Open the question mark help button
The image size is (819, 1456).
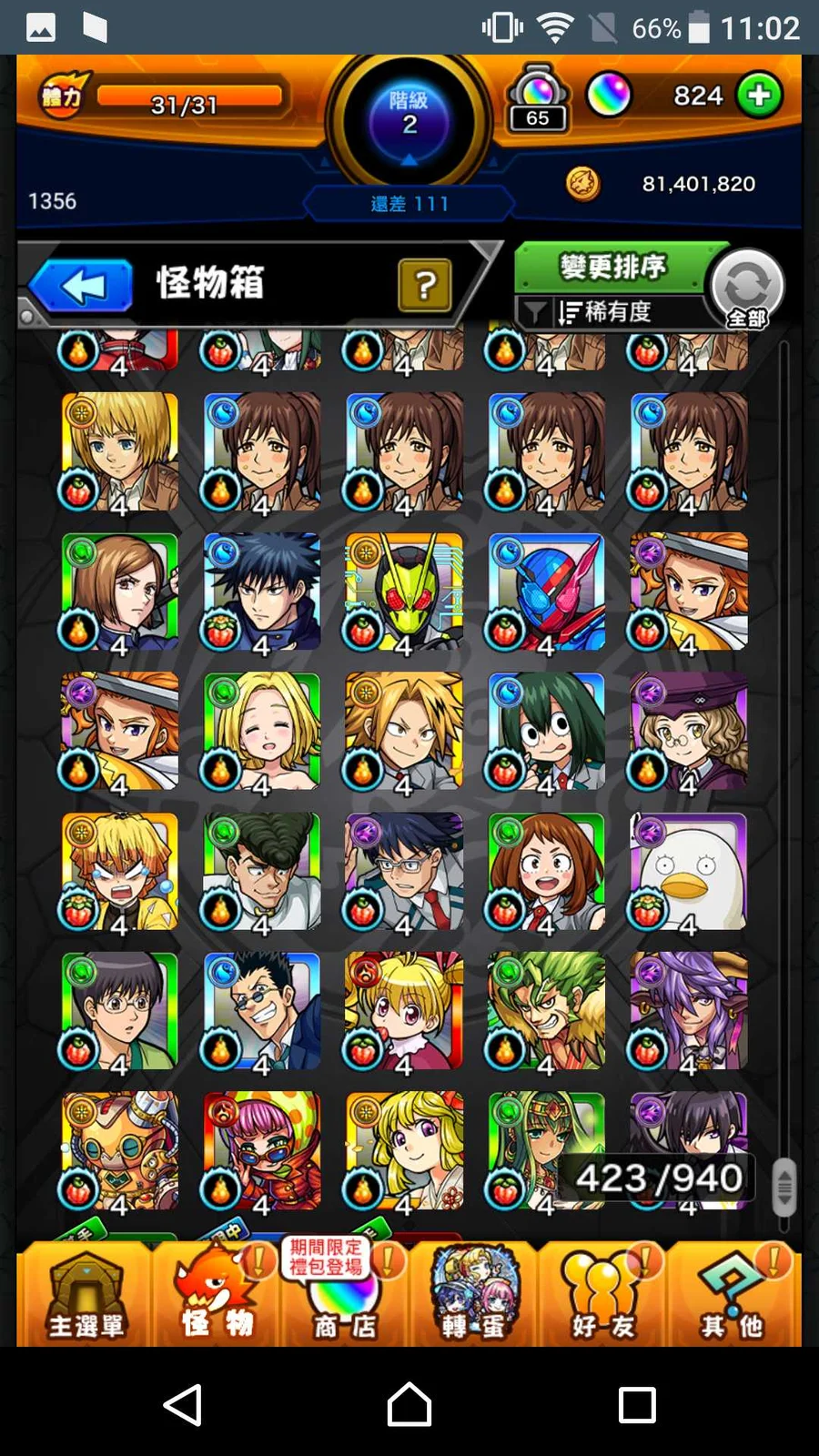coord(424,286)
